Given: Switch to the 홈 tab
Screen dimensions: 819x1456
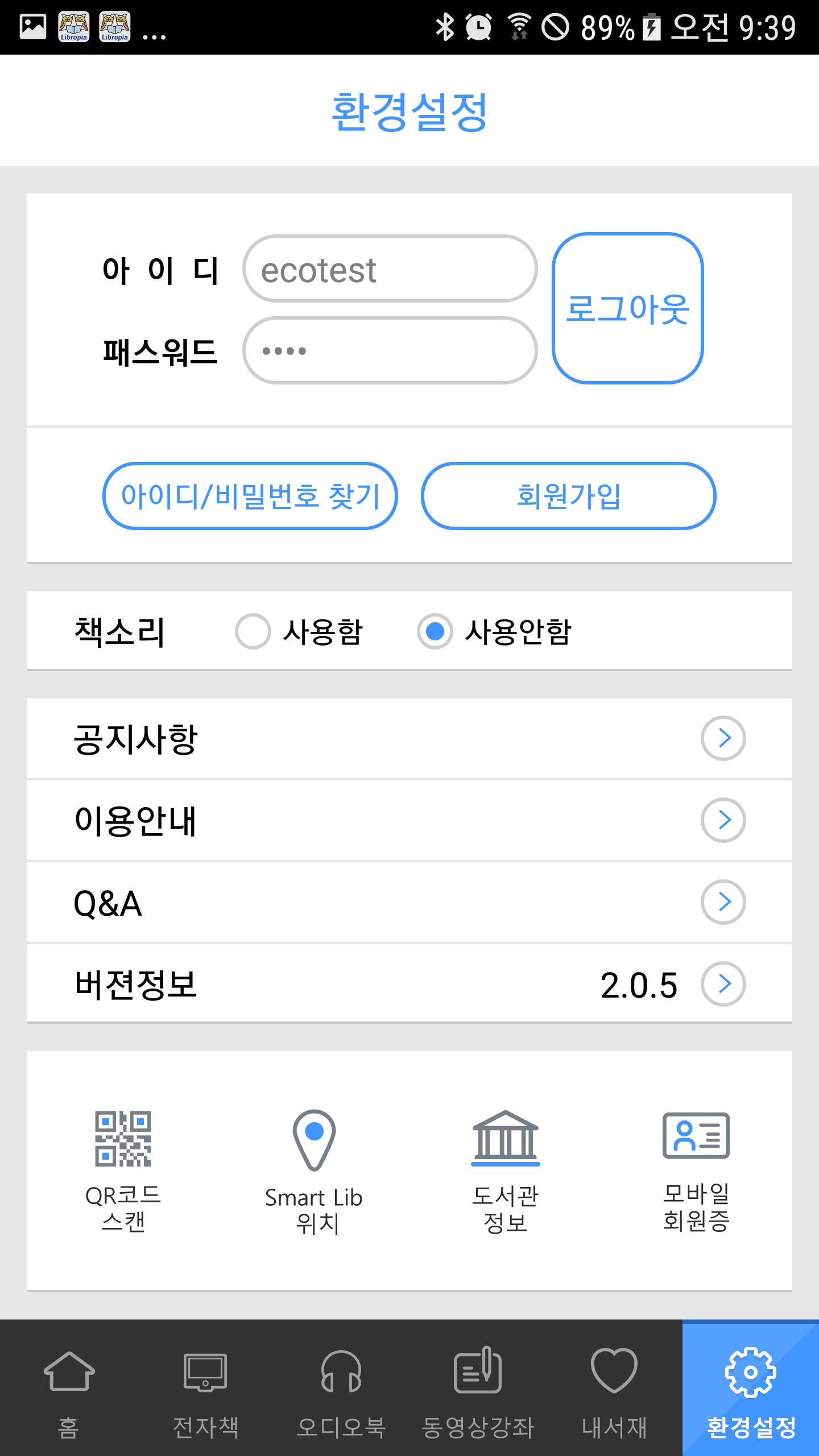Looking at the screenshot, I should coord(68,1388).
